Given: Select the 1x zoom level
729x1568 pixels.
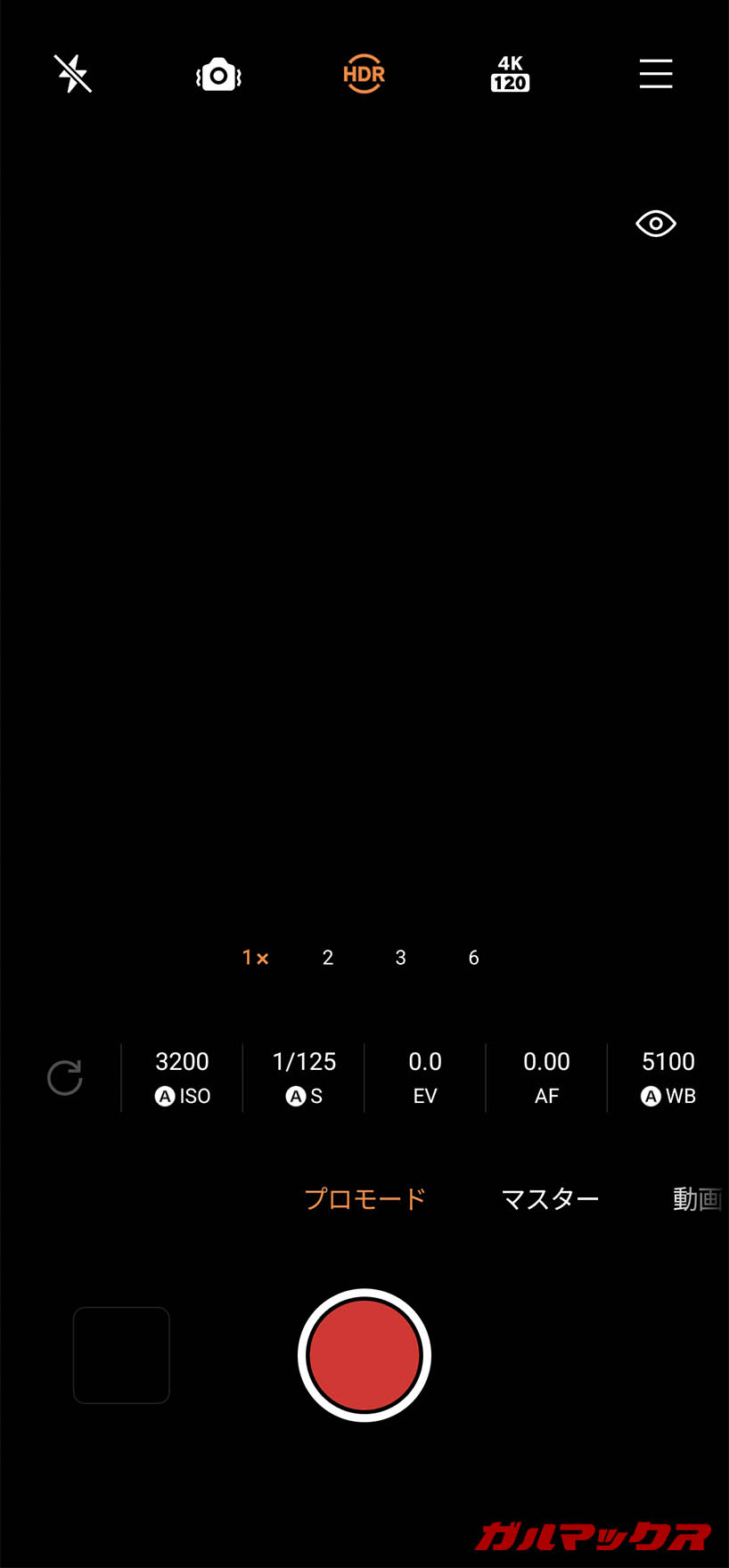Looking at the screenshot, I should (x=255, y=958).
